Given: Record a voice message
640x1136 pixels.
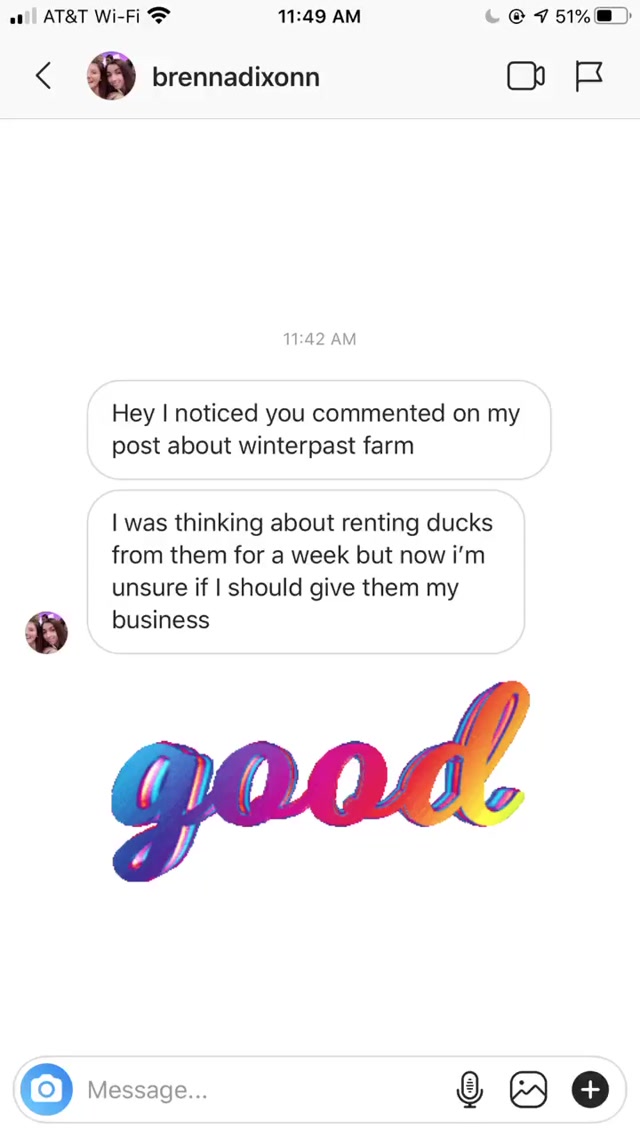Looking at the screenshot, I should (469, 1089).
